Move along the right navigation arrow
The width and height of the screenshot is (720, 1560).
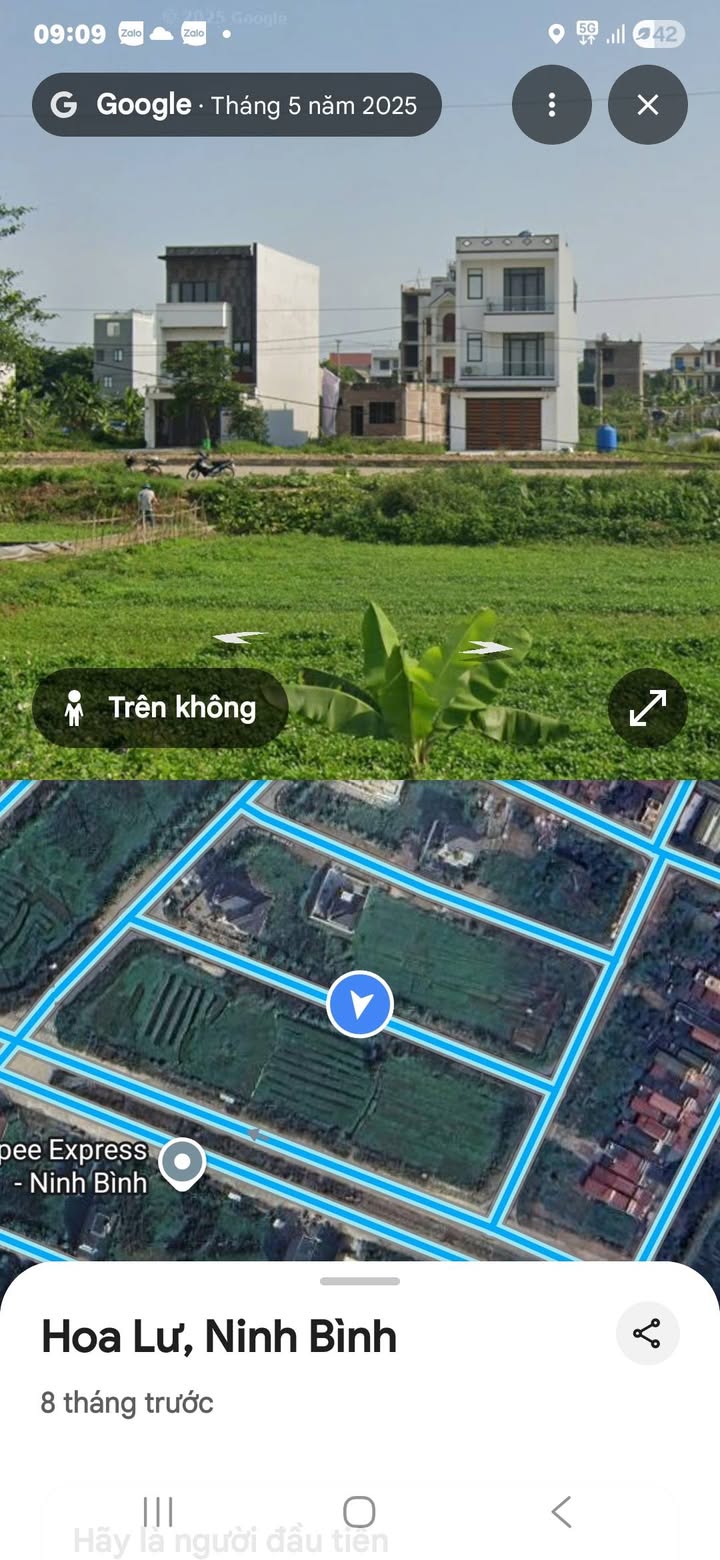(487, 648)
